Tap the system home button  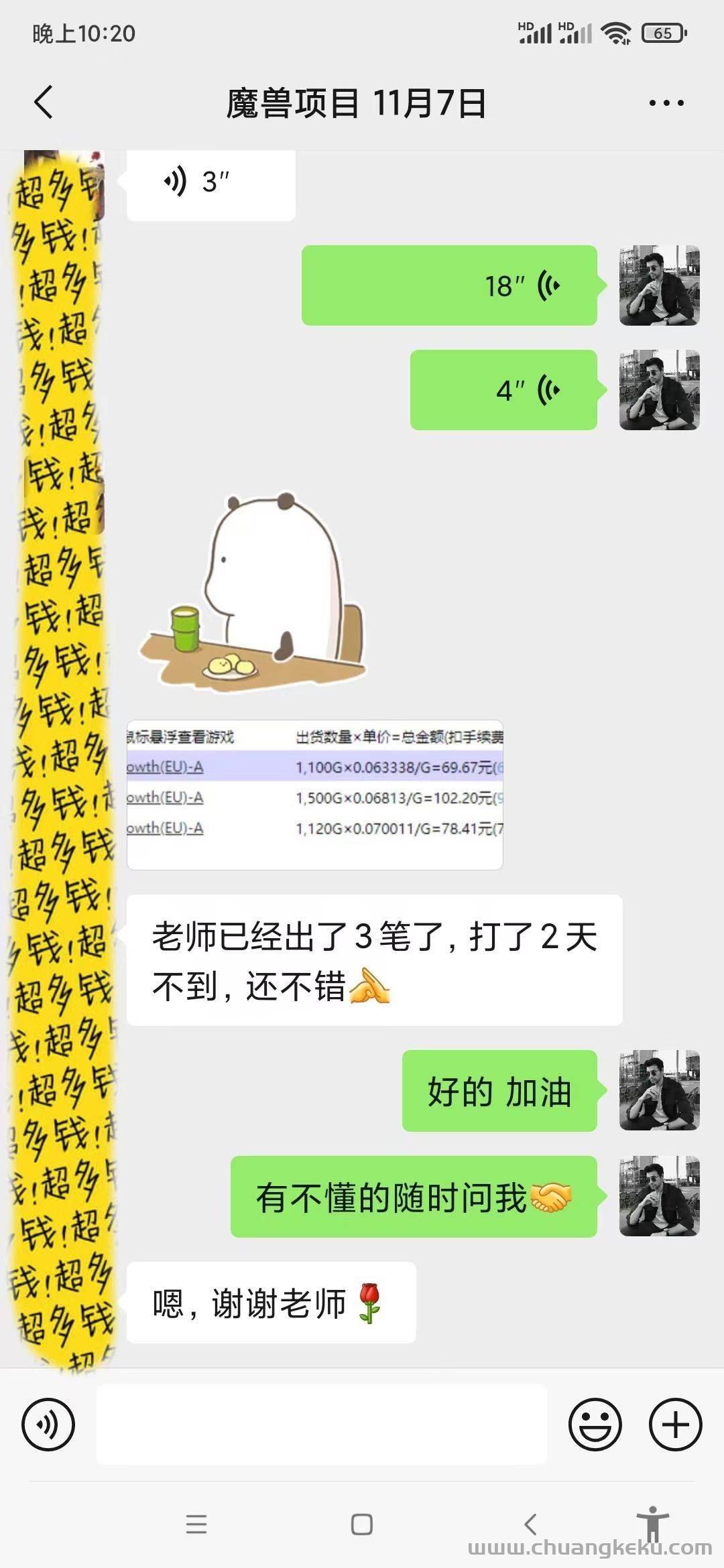coord(362,1524)
